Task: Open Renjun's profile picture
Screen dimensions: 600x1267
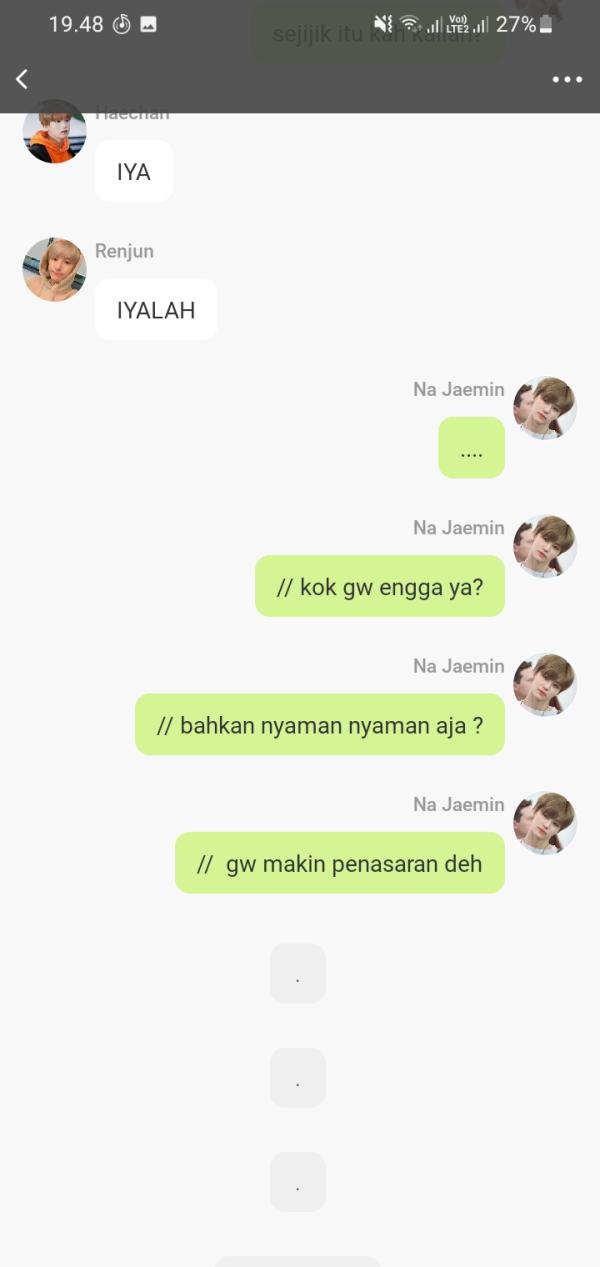Action: pyautogui.click(x=54, y=269)
